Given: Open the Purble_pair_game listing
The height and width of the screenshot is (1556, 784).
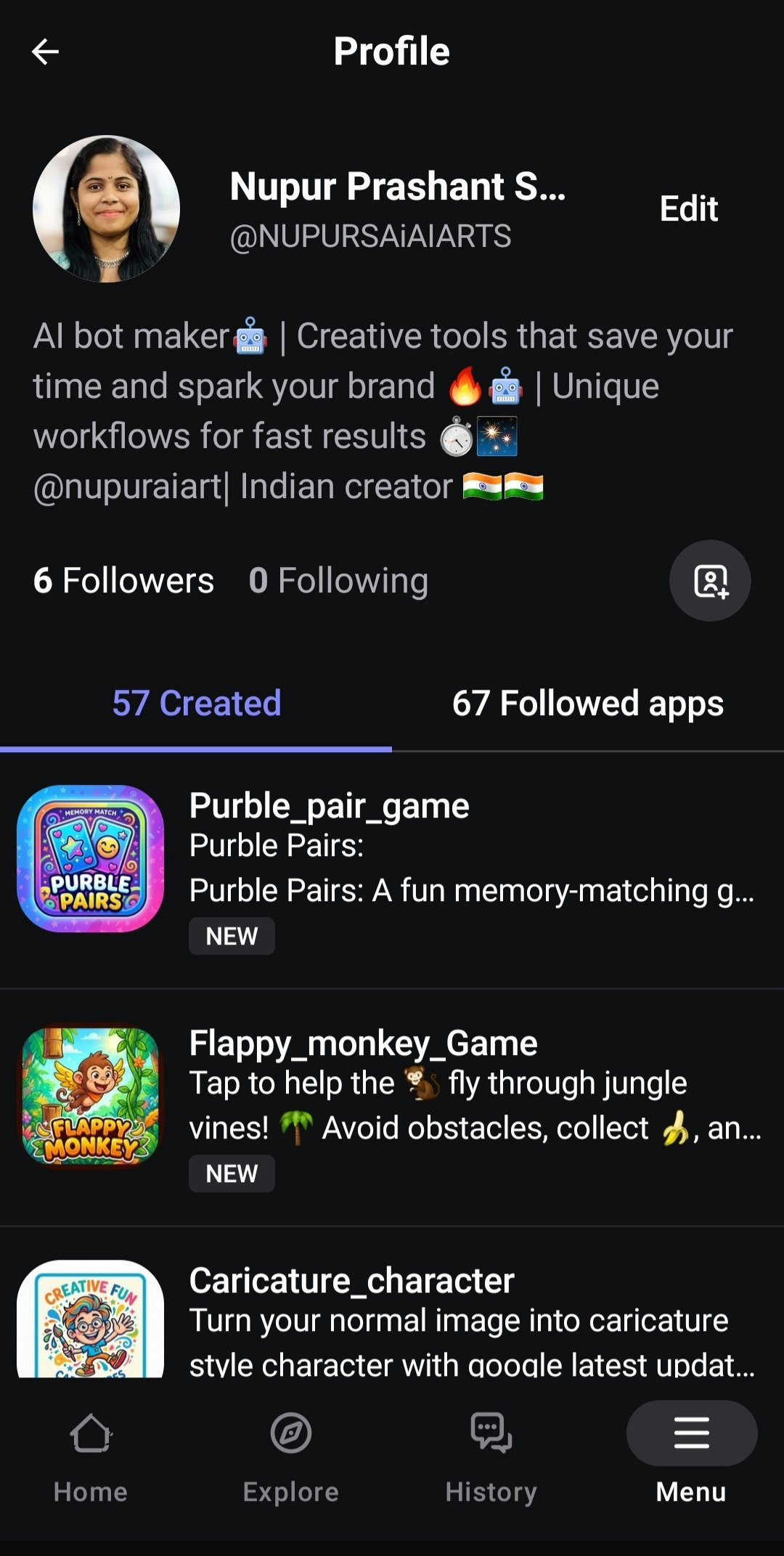Looking at the screenshot, I should tap(330, 806).
